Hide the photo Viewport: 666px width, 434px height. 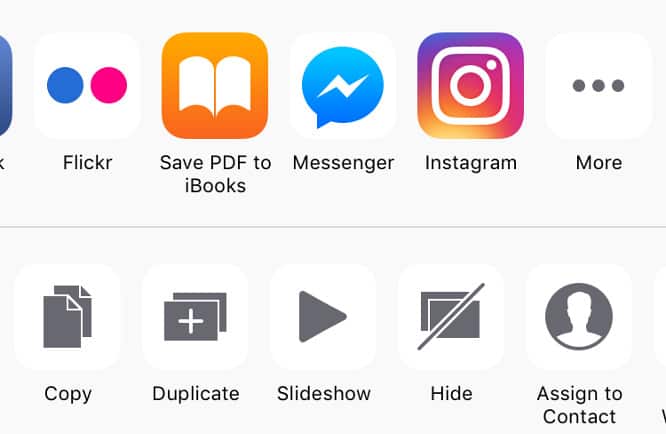point(451,317)
